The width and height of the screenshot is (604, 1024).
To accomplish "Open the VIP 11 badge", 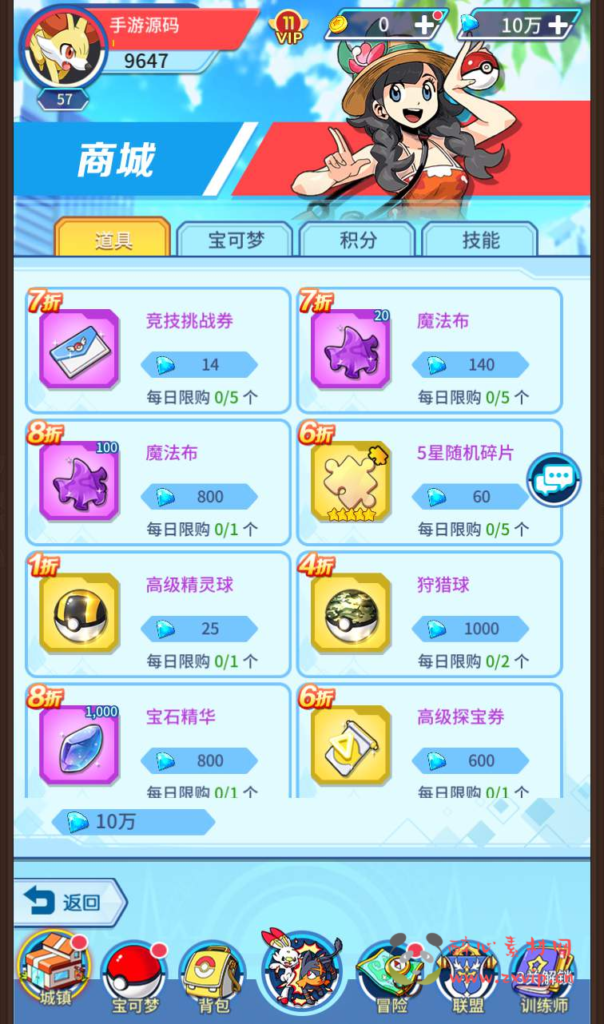I will coord(288,27).
